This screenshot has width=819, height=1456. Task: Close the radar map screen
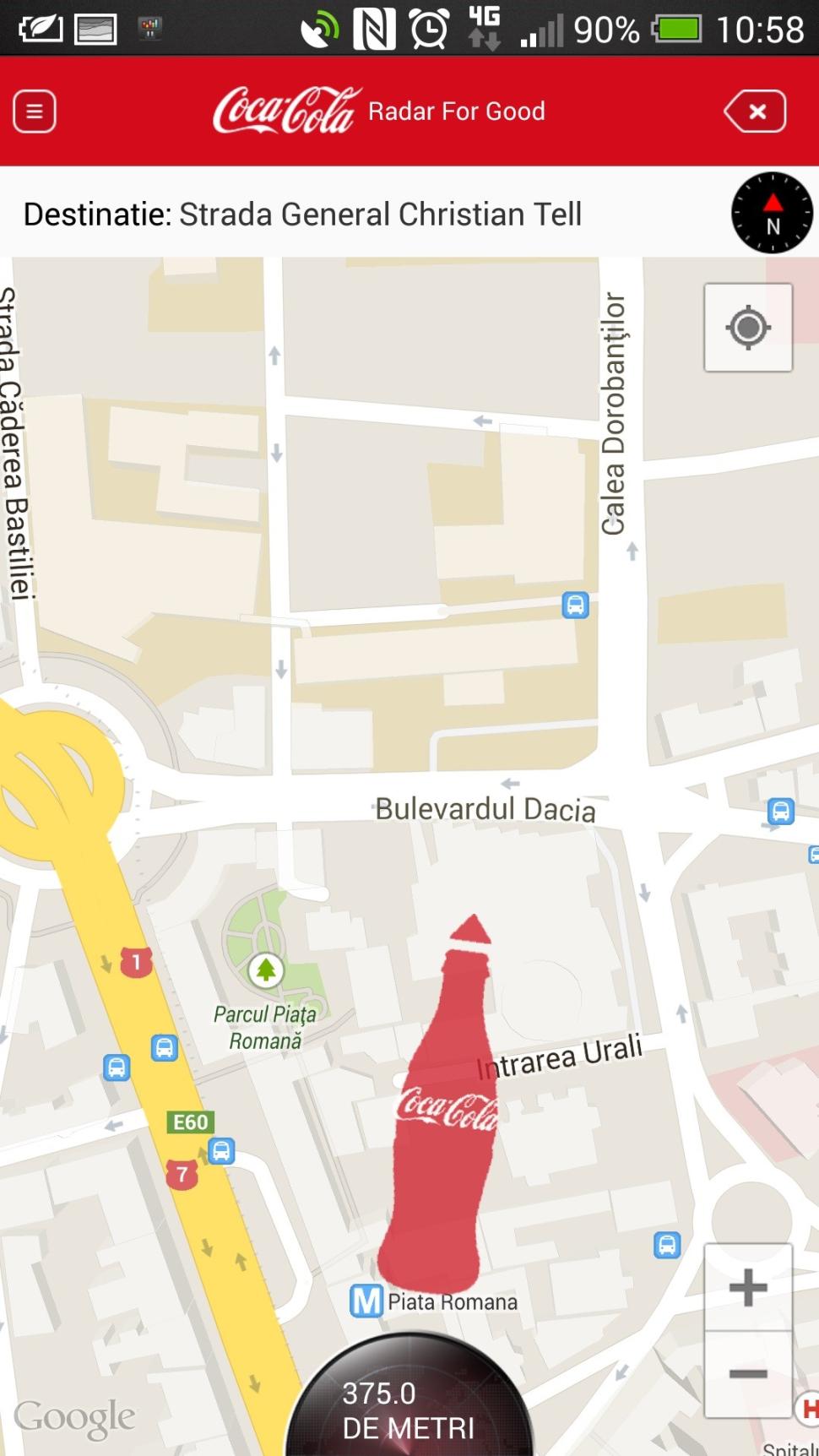coord(756,111)
